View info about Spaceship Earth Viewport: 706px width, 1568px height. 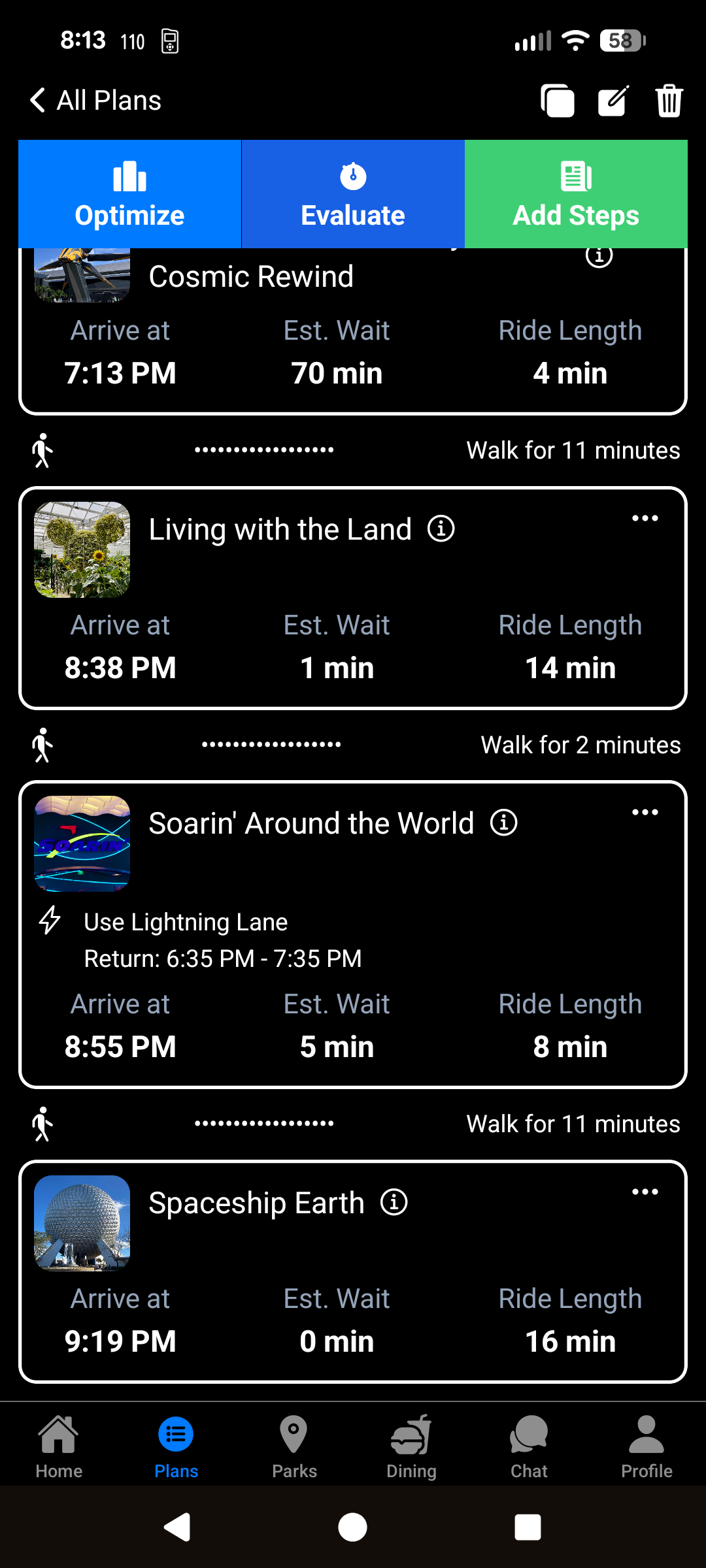pos(394,1202)
